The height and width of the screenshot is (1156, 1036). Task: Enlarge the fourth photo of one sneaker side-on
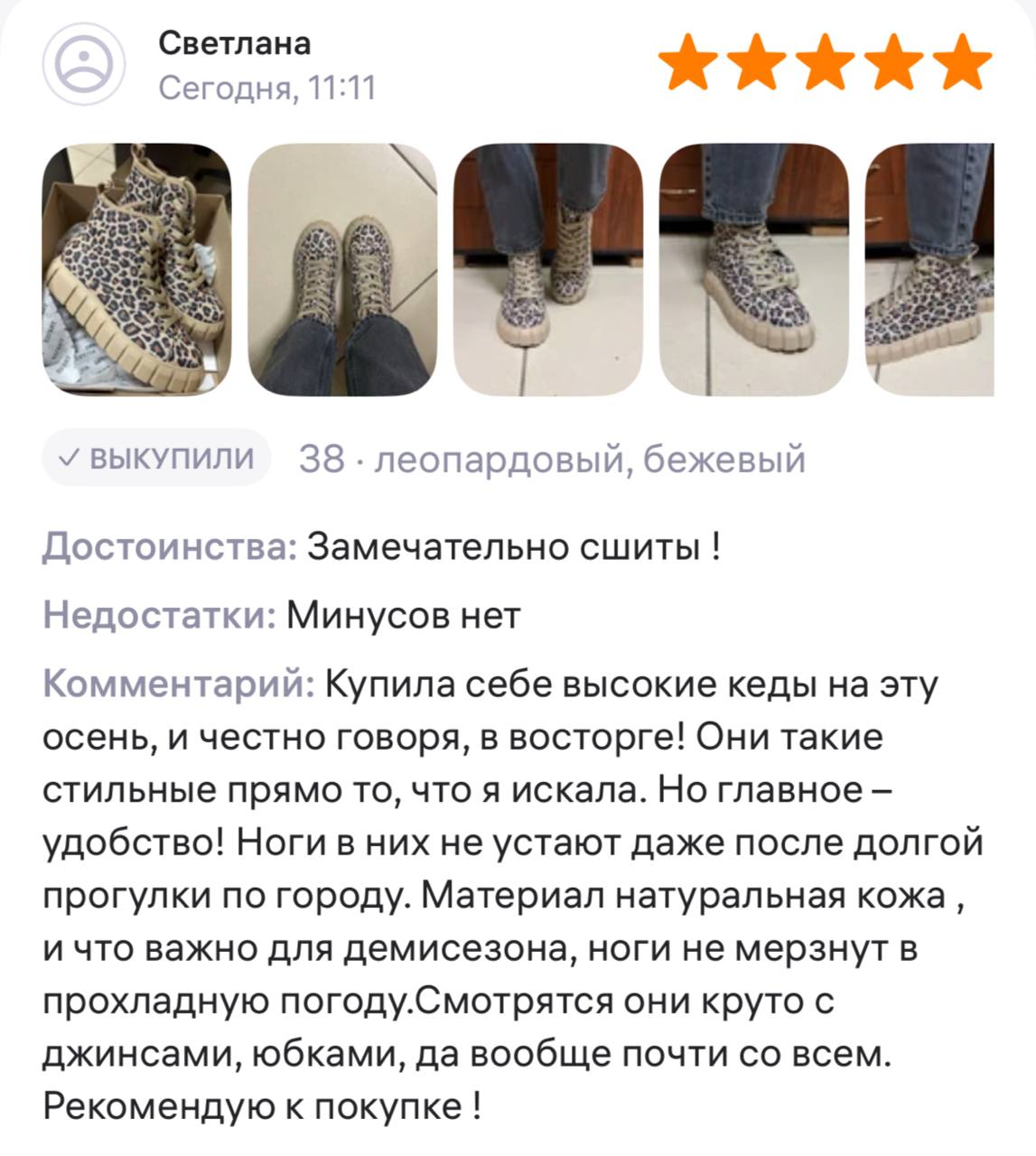coord(753,270)
